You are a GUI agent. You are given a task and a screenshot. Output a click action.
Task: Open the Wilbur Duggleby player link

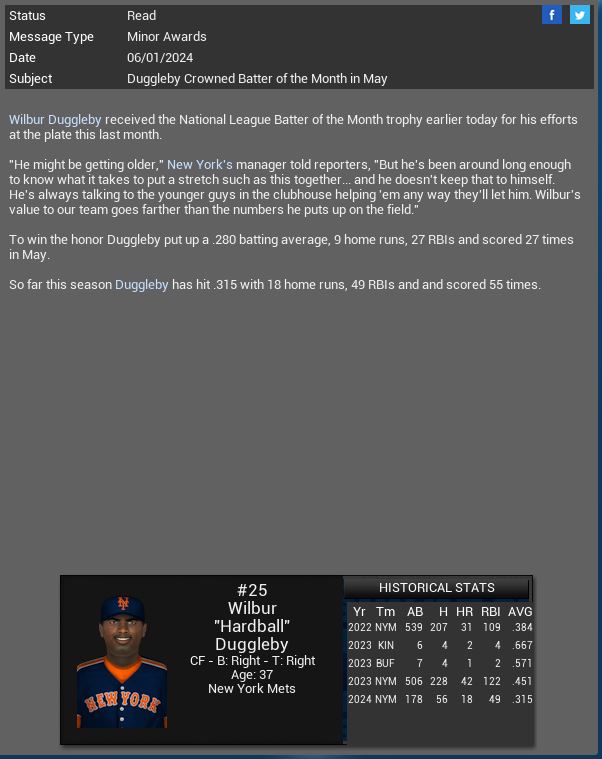(55, 119)
